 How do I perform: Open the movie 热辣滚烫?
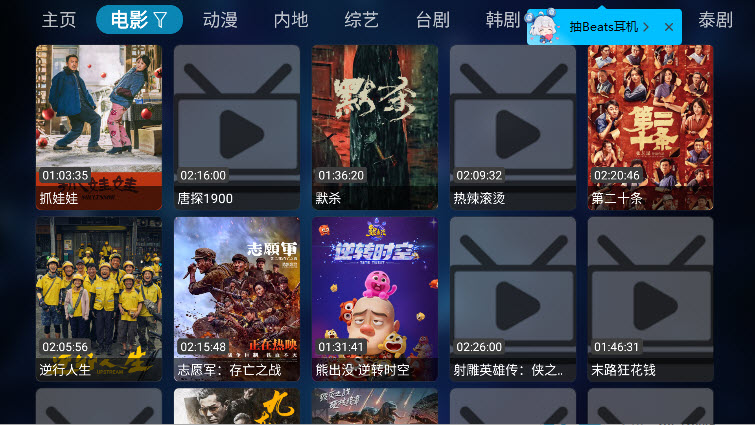point(513,127)
